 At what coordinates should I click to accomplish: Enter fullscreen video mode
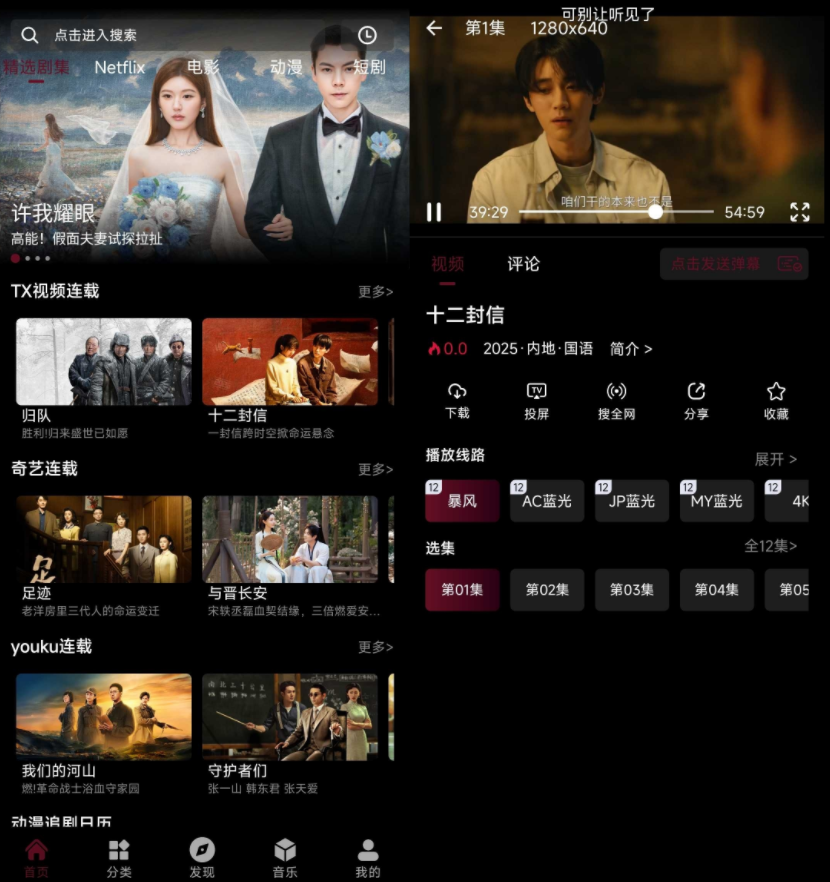tap(800, 212)
